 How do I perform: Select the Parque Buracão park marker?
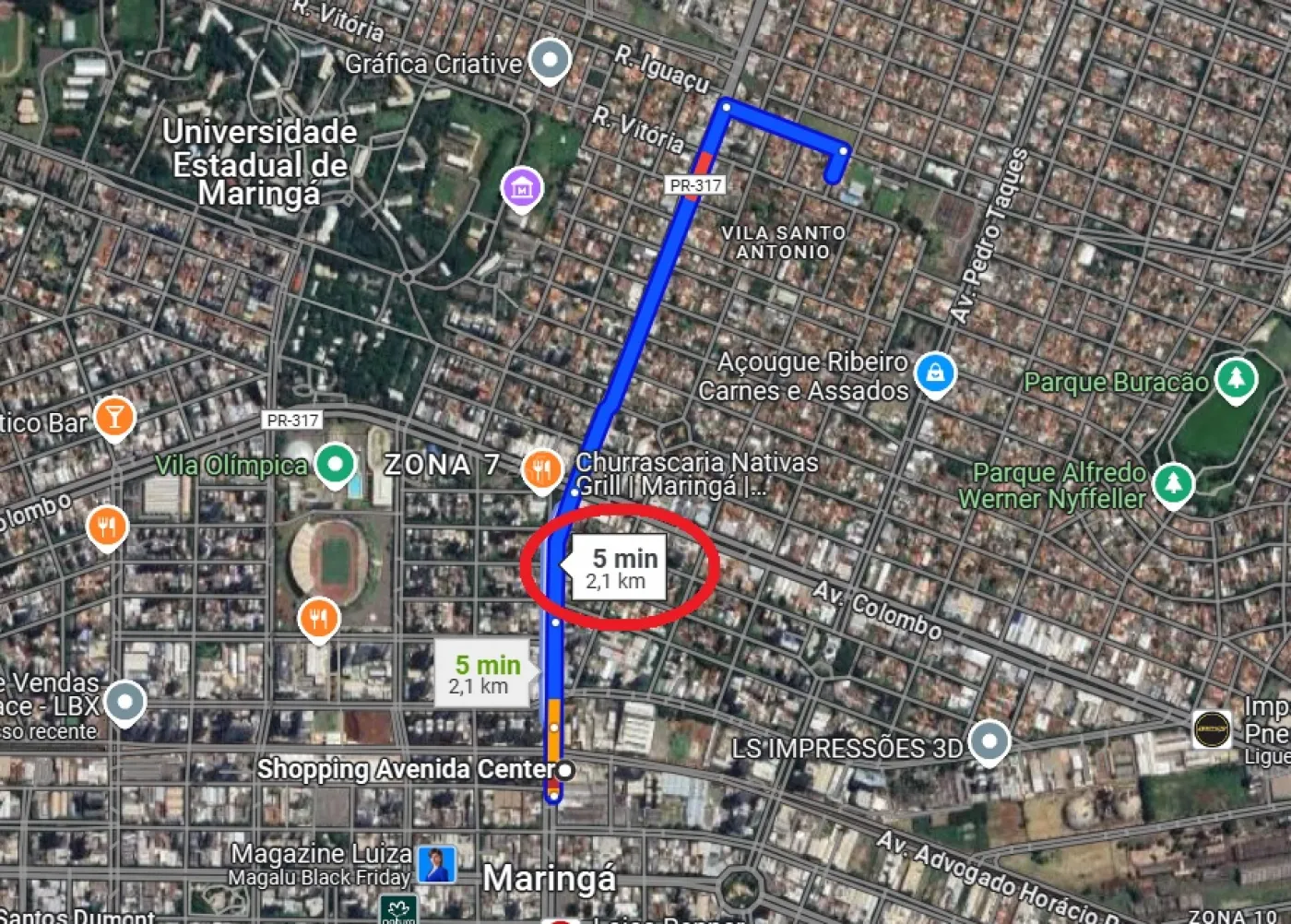coord(1235,378)
